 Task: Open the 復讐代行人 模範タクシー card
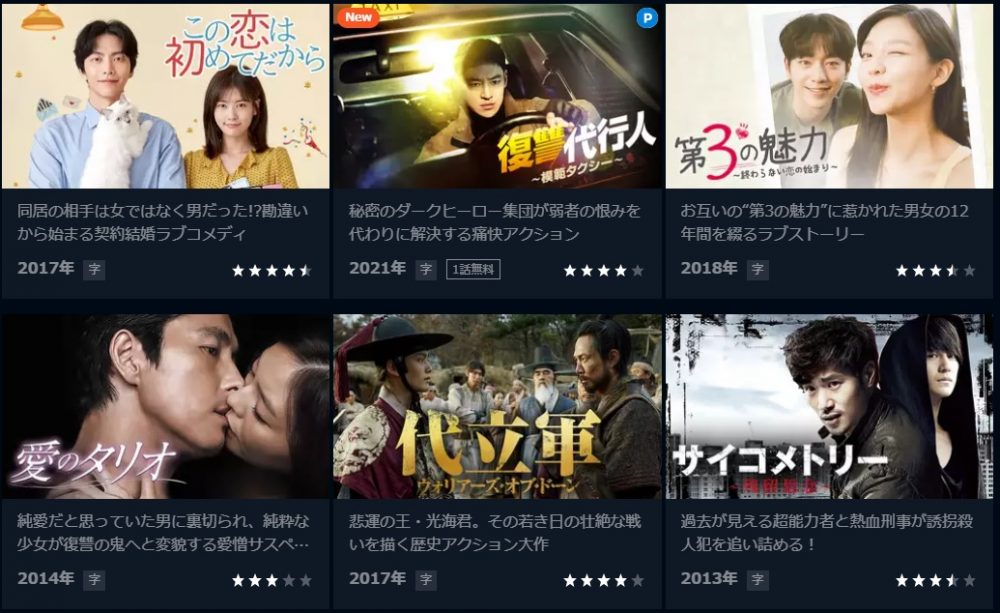pyautogui.click(x=497, y=96)
